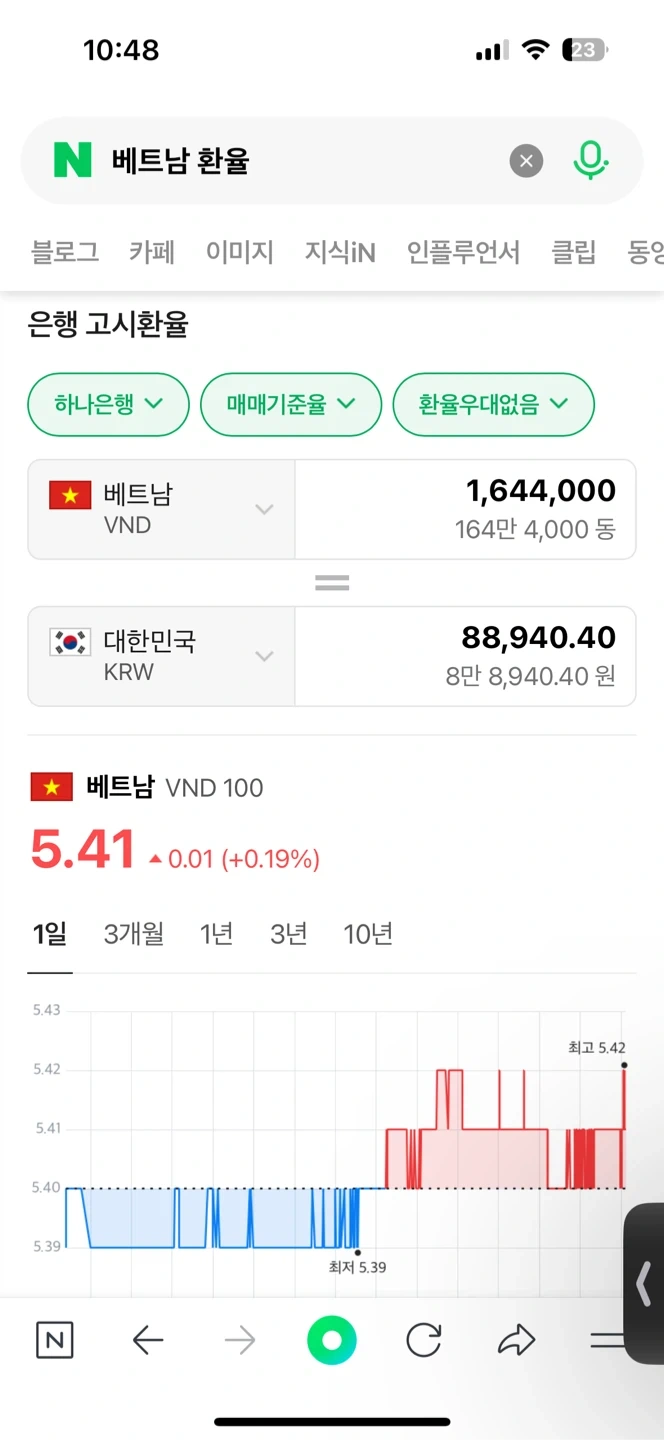The image size is (664, 1440).
Task: Open the 하나은행 bank dropdown
Action: pos(108,404)
